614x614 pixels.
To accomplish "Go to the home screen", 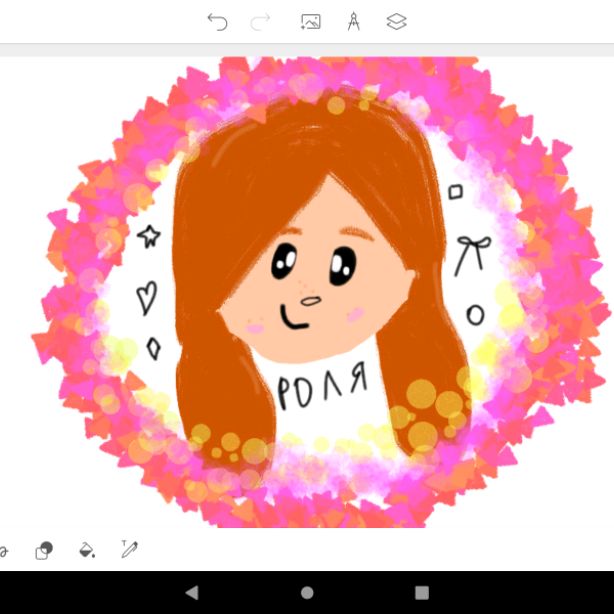I will tap(307, 593).
